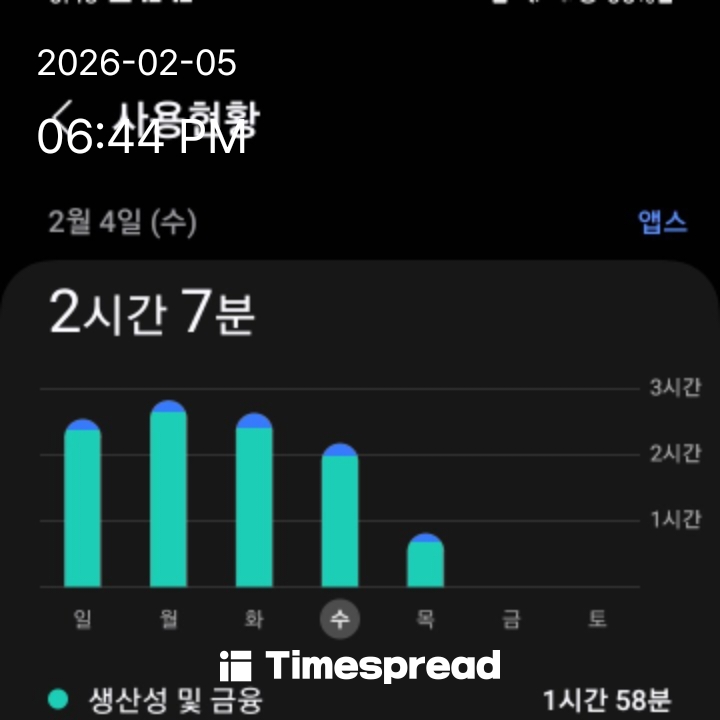
Task: Tap the highlighted 수 day
Action: 340,619
